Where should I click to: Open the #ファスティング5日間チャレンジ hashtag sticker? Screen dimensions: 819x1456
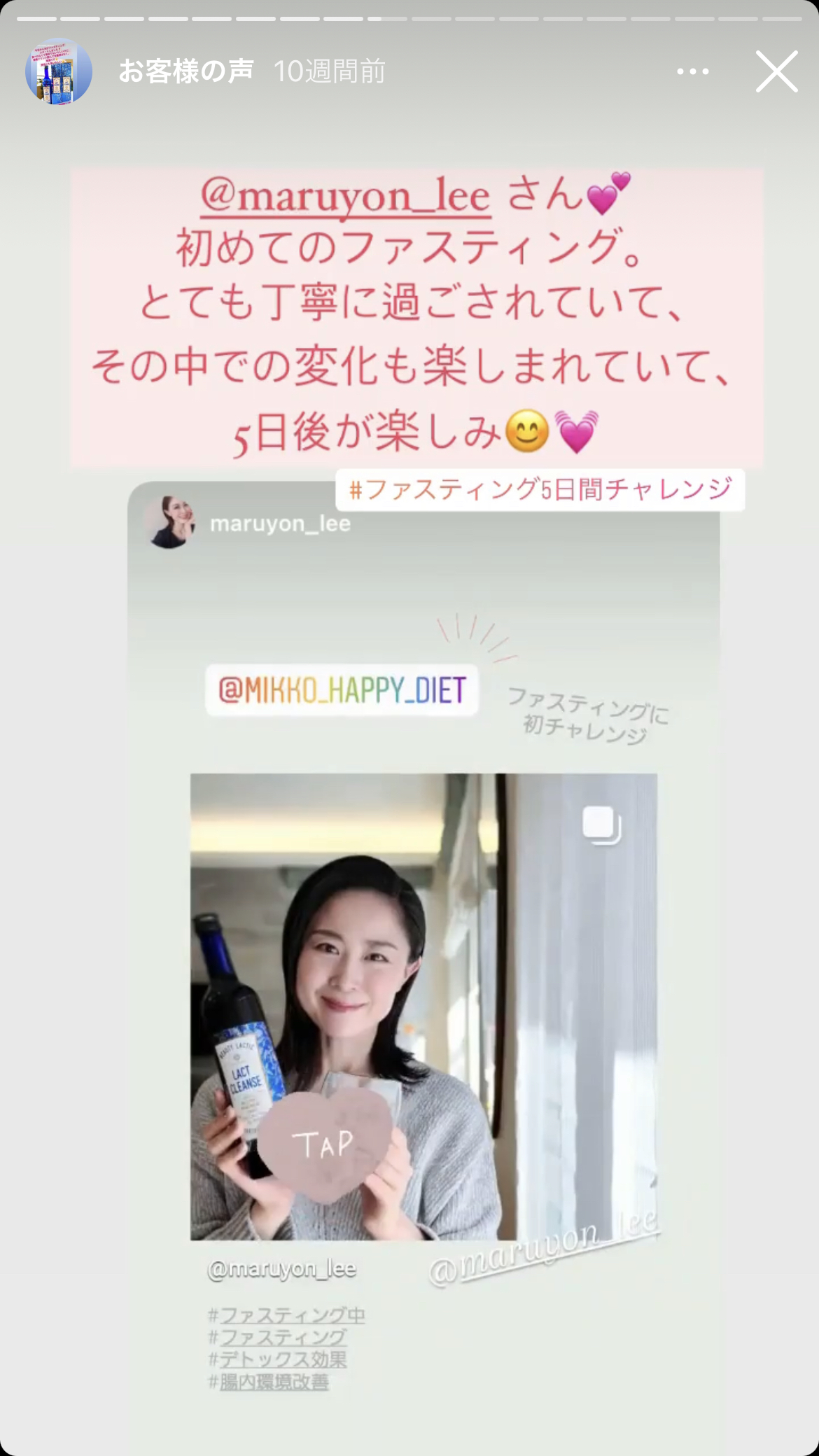(x=540, y=489)
